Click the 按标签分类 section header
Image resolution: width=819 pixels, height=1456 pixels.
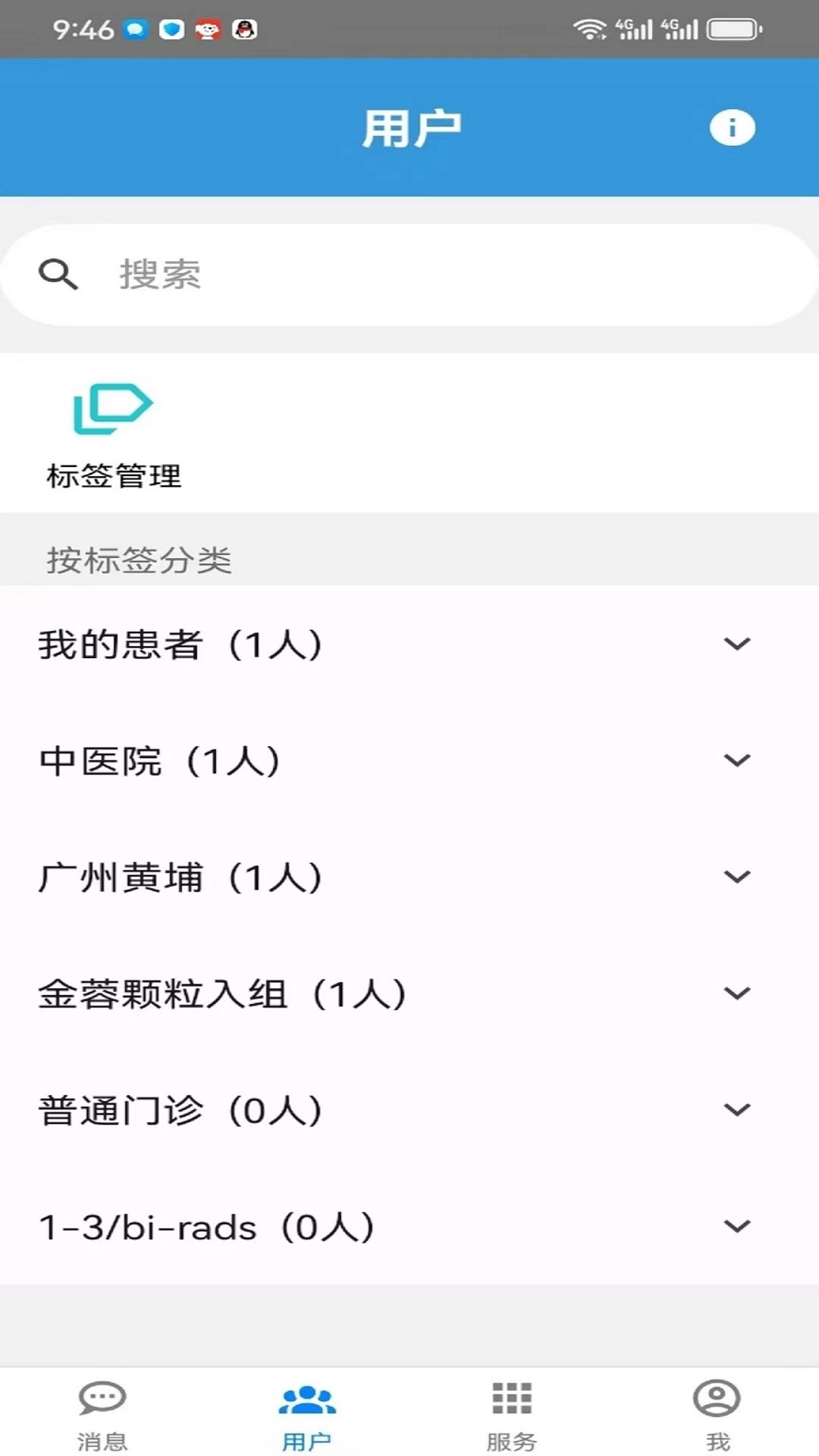tap(139, 560)
